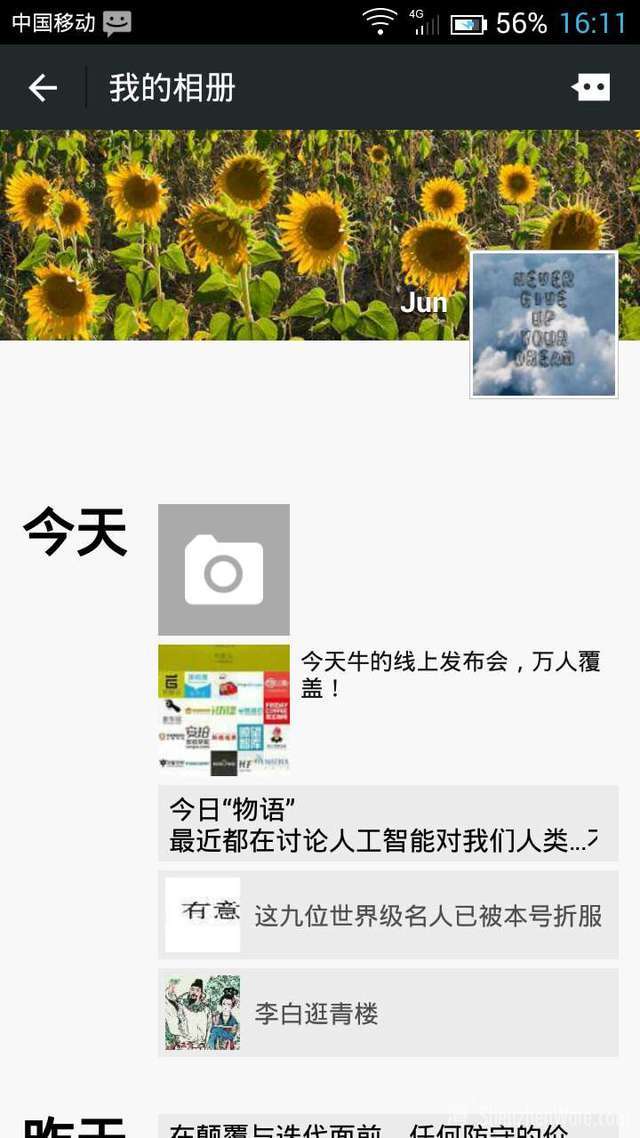
Task: Go back from My Album
Action: 43,88
